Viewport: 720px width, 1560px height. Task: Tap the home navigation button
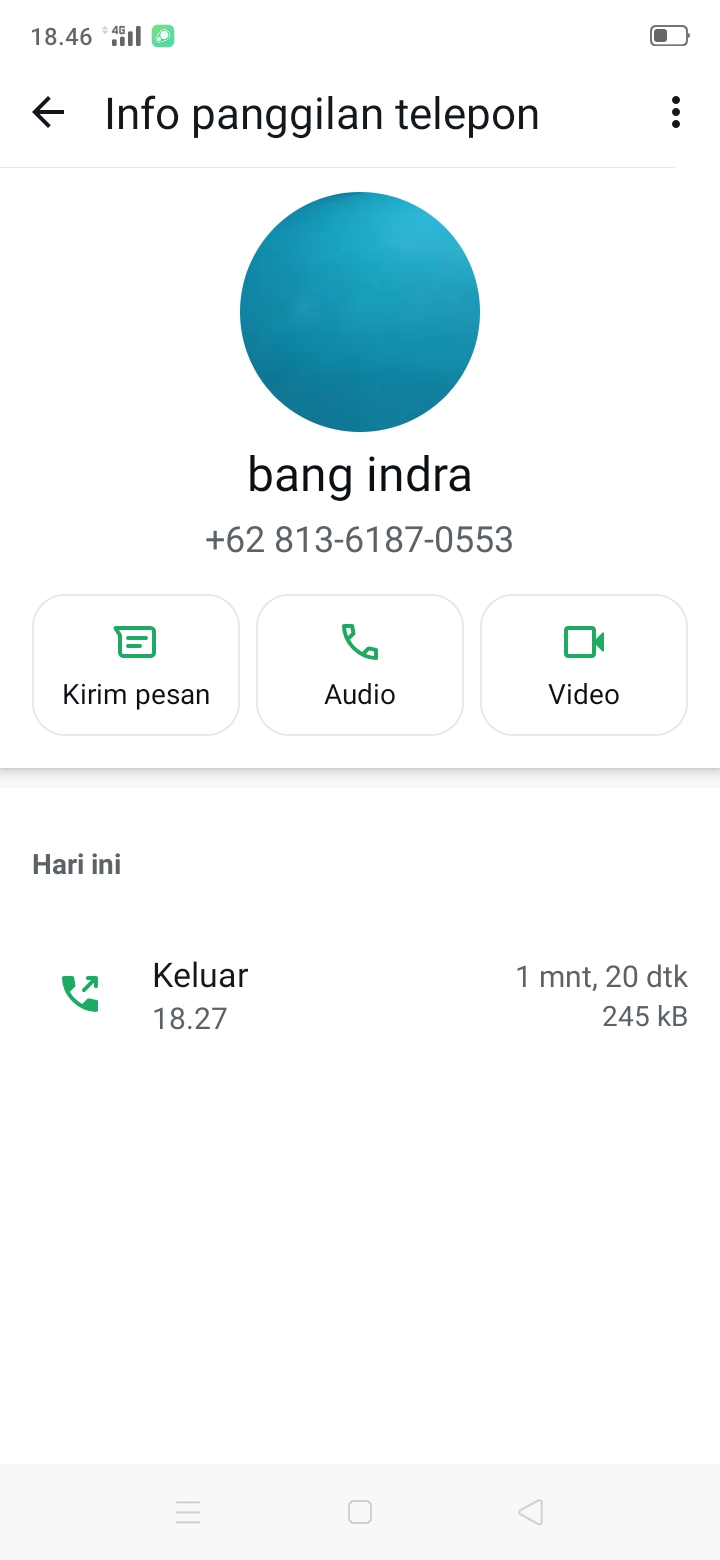coord(360,1512)
